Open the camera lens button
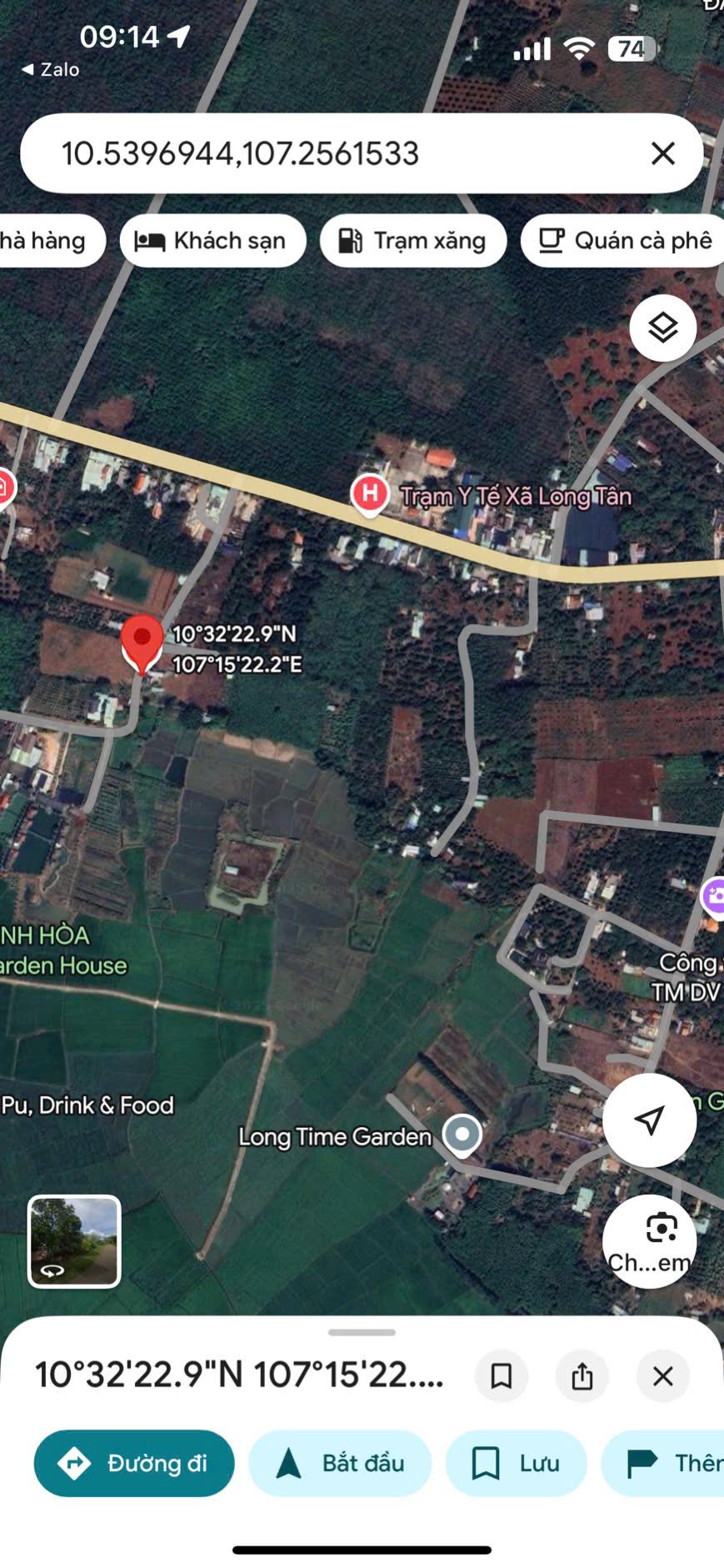 649,1240
